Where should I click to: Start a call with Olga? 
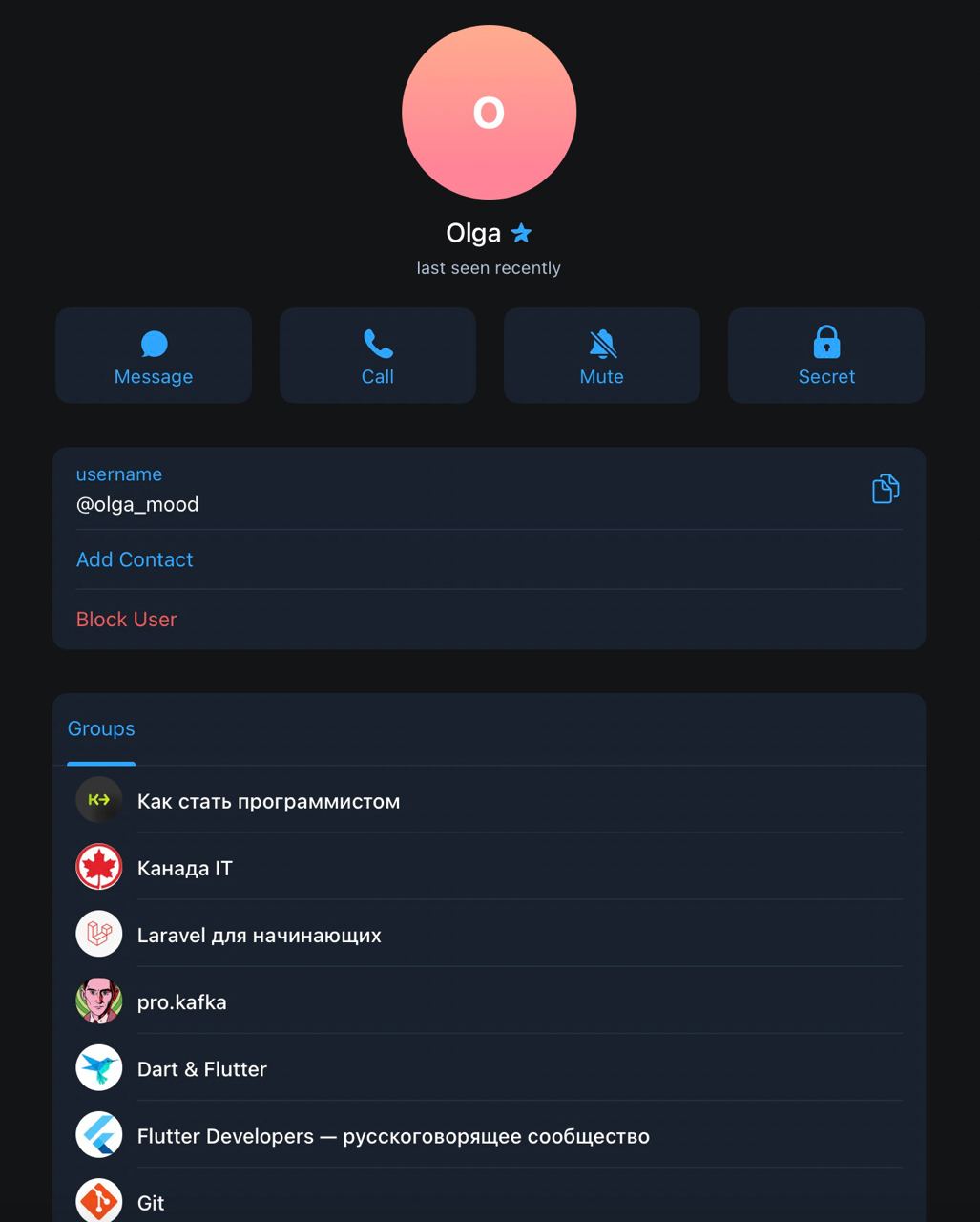tap(378, 355)
